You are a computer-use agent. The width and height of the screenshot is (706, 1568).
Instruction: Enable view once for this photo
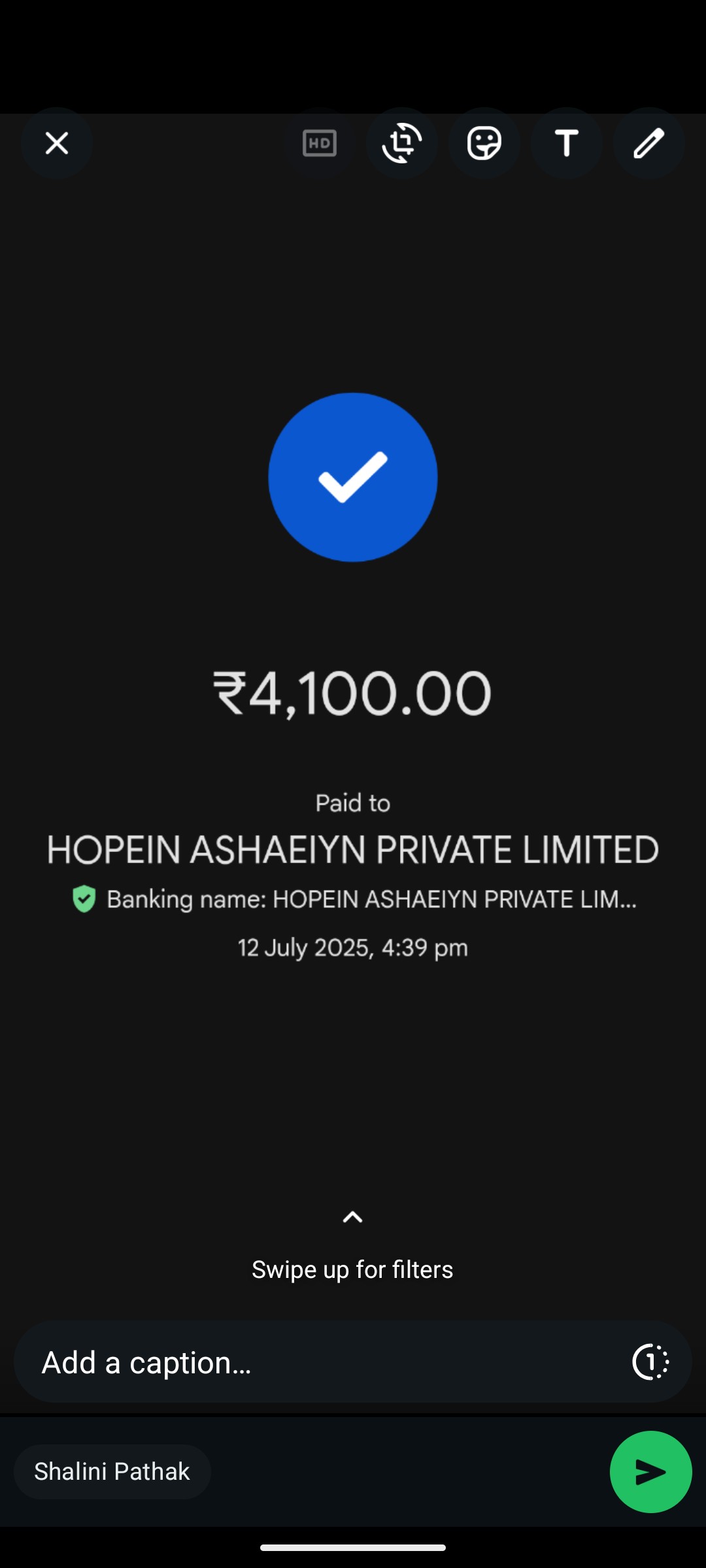click(650, 1362)
